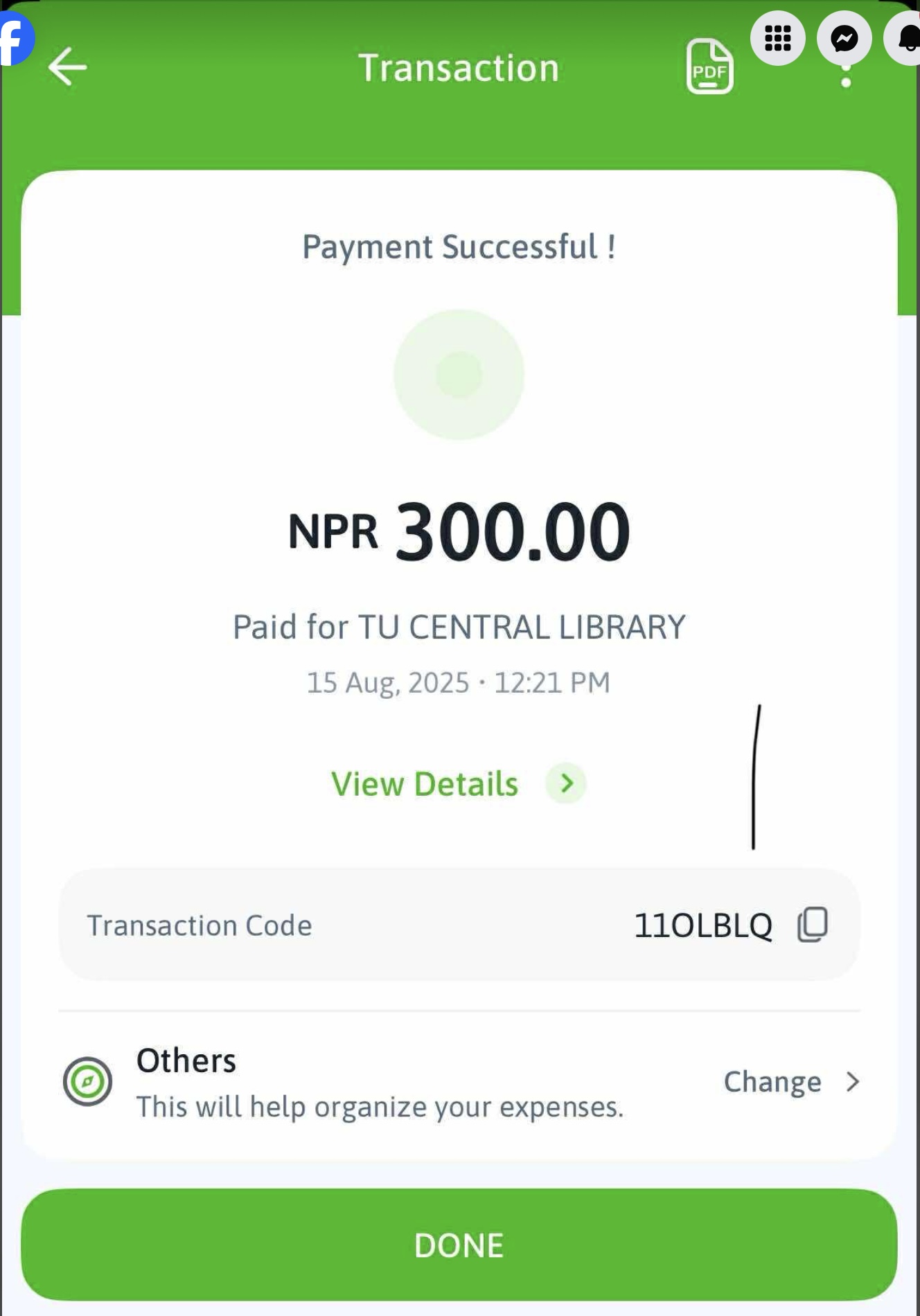Tap the DONE button

(x=459, y=1245)
